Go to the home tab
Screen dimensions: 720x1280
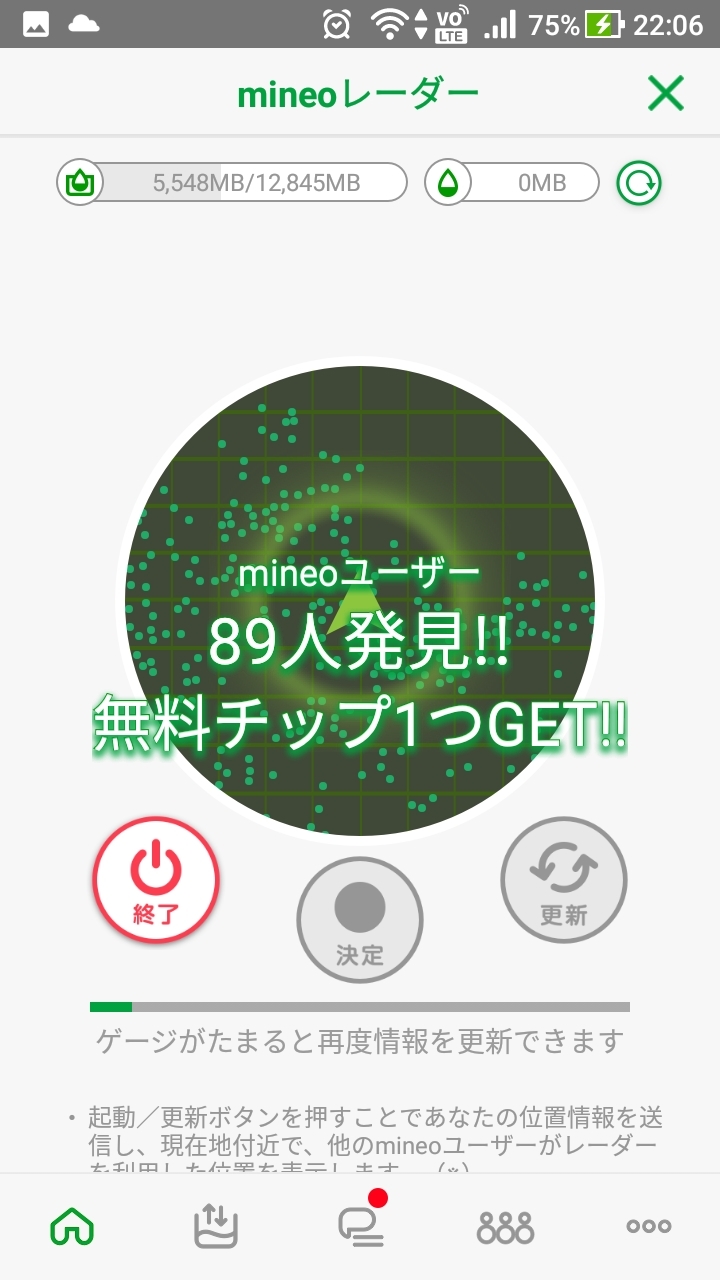tap(72, 1226)
